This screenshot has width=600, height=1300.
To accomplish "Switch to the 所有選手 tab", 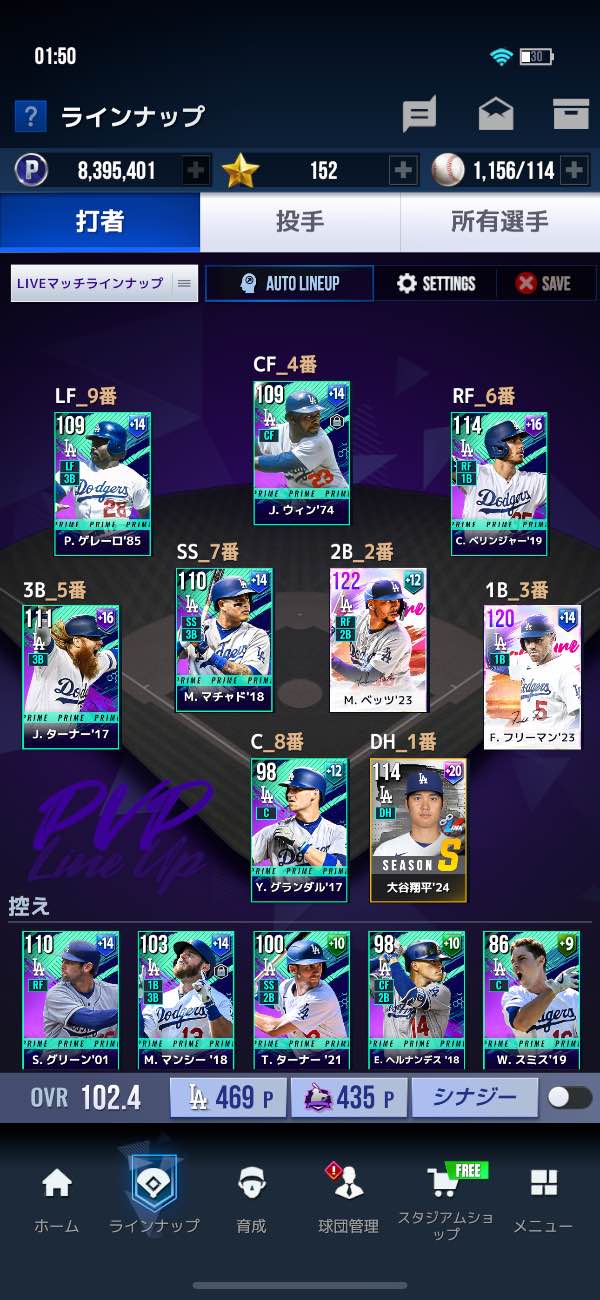I will pos(500,222).
